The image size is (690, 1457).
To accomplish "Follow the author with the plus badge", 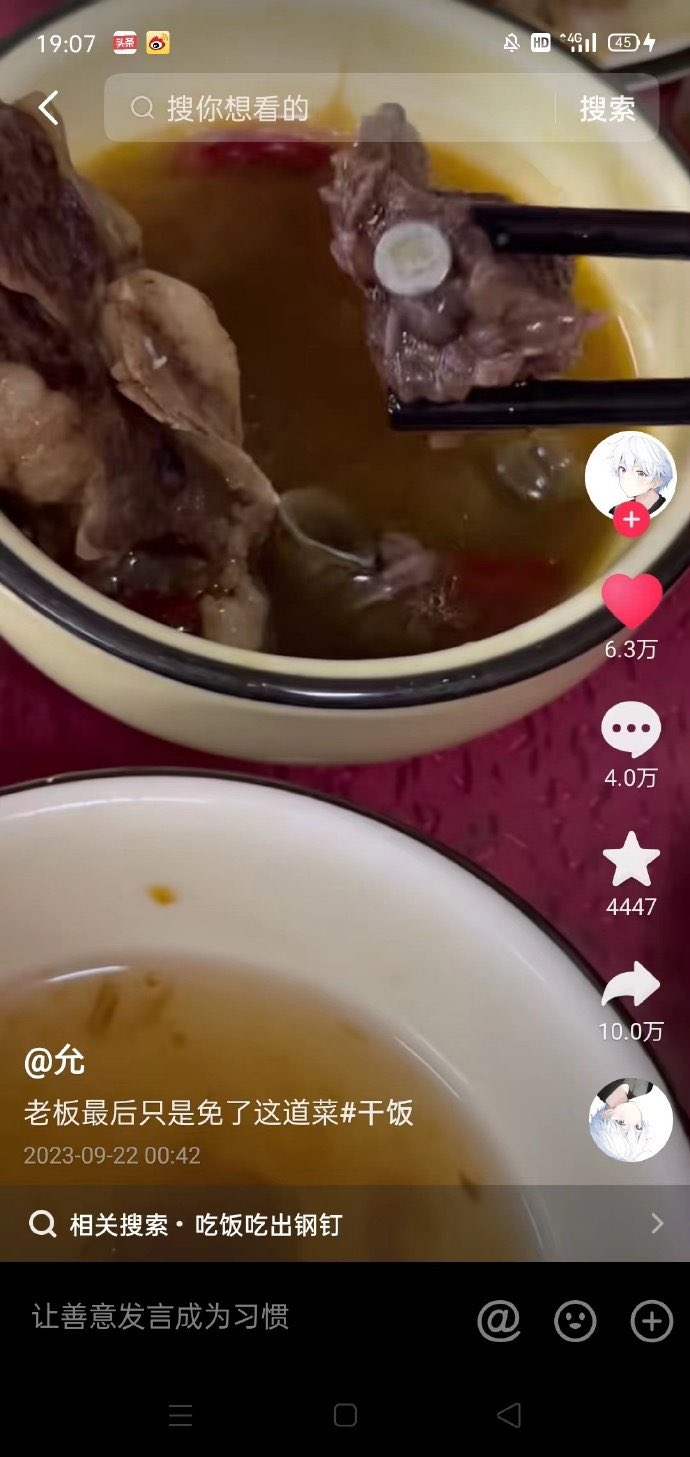I will tap(631, 520).
